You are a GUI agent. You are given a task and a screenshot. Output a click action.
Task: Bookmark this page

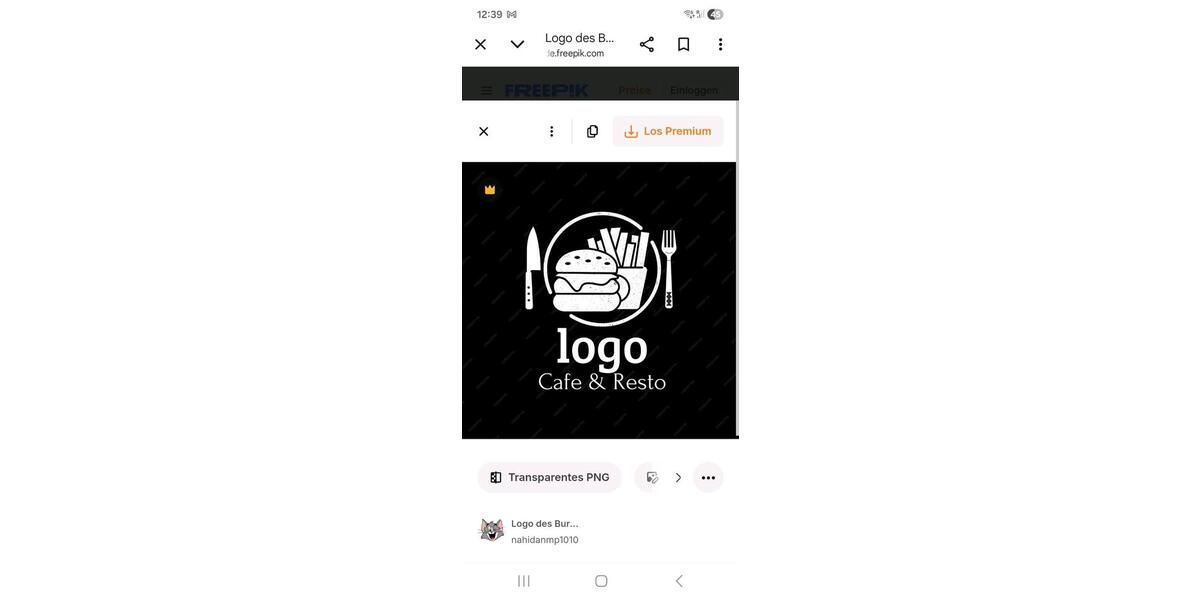pyautogui.click(x=684, y=44)
